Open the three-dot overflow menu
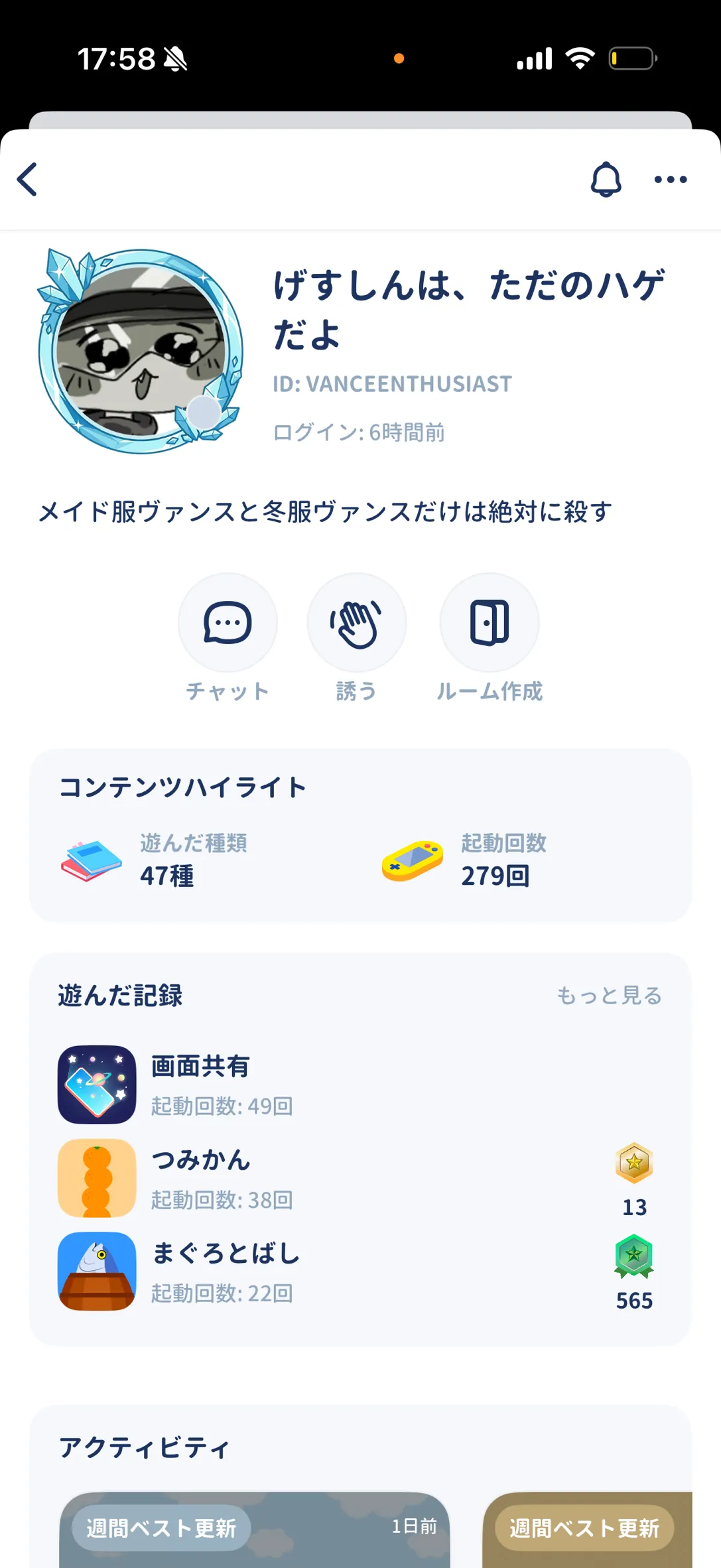 click(x=670, y=180)
